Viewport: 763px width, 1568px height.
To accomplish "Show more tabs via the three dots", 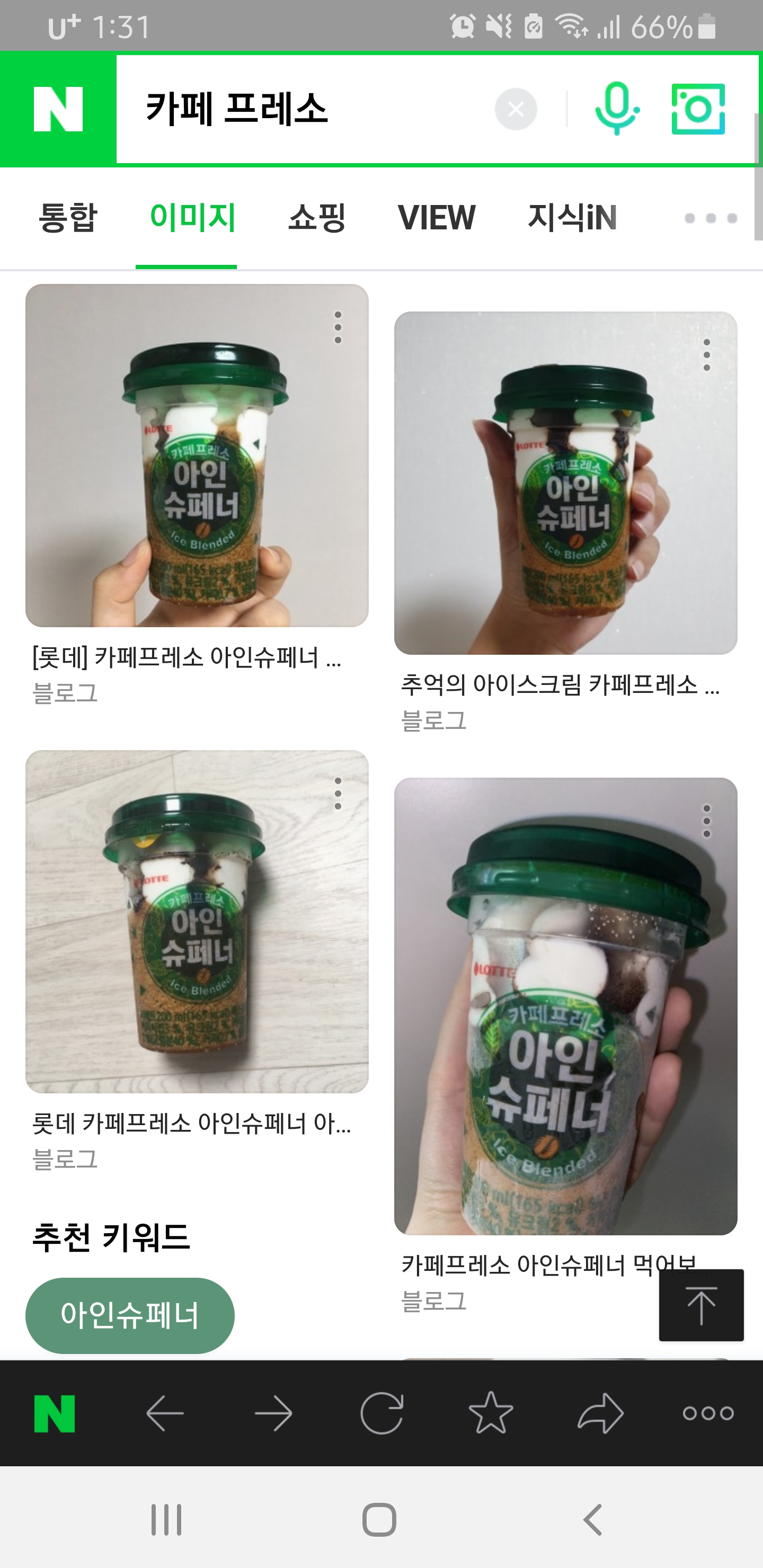I will 711,218.
